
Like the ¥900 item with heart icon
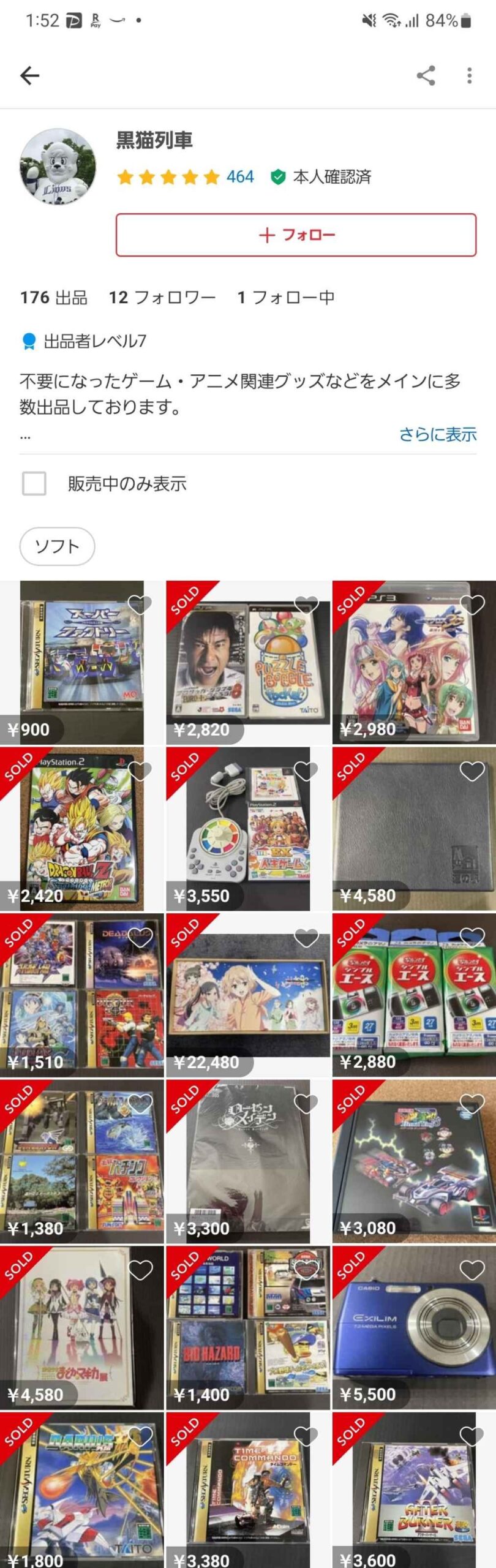[140, 605]
